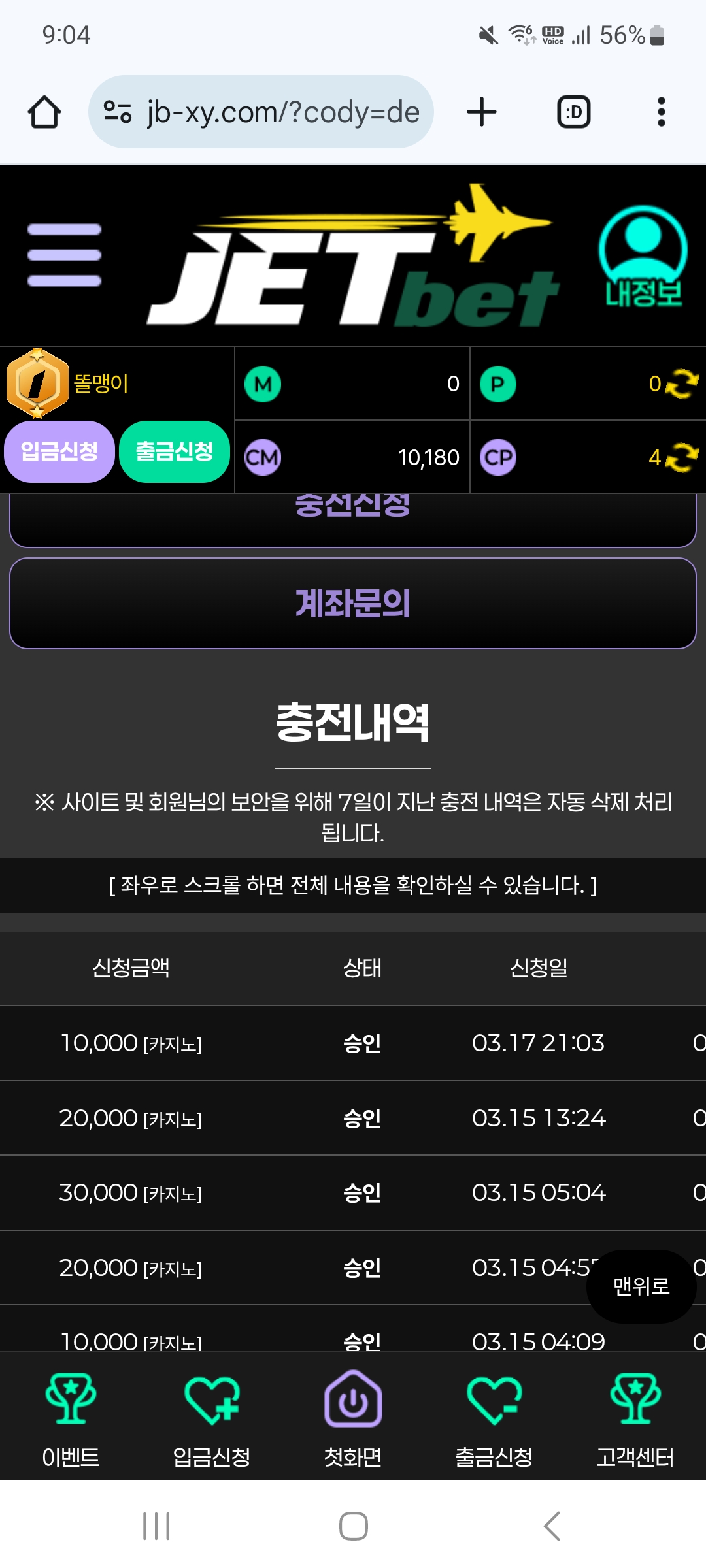The width and height of the screenshot is (706, 1568).
Task: Open a new browser tab
Action: tap(482, 112)
